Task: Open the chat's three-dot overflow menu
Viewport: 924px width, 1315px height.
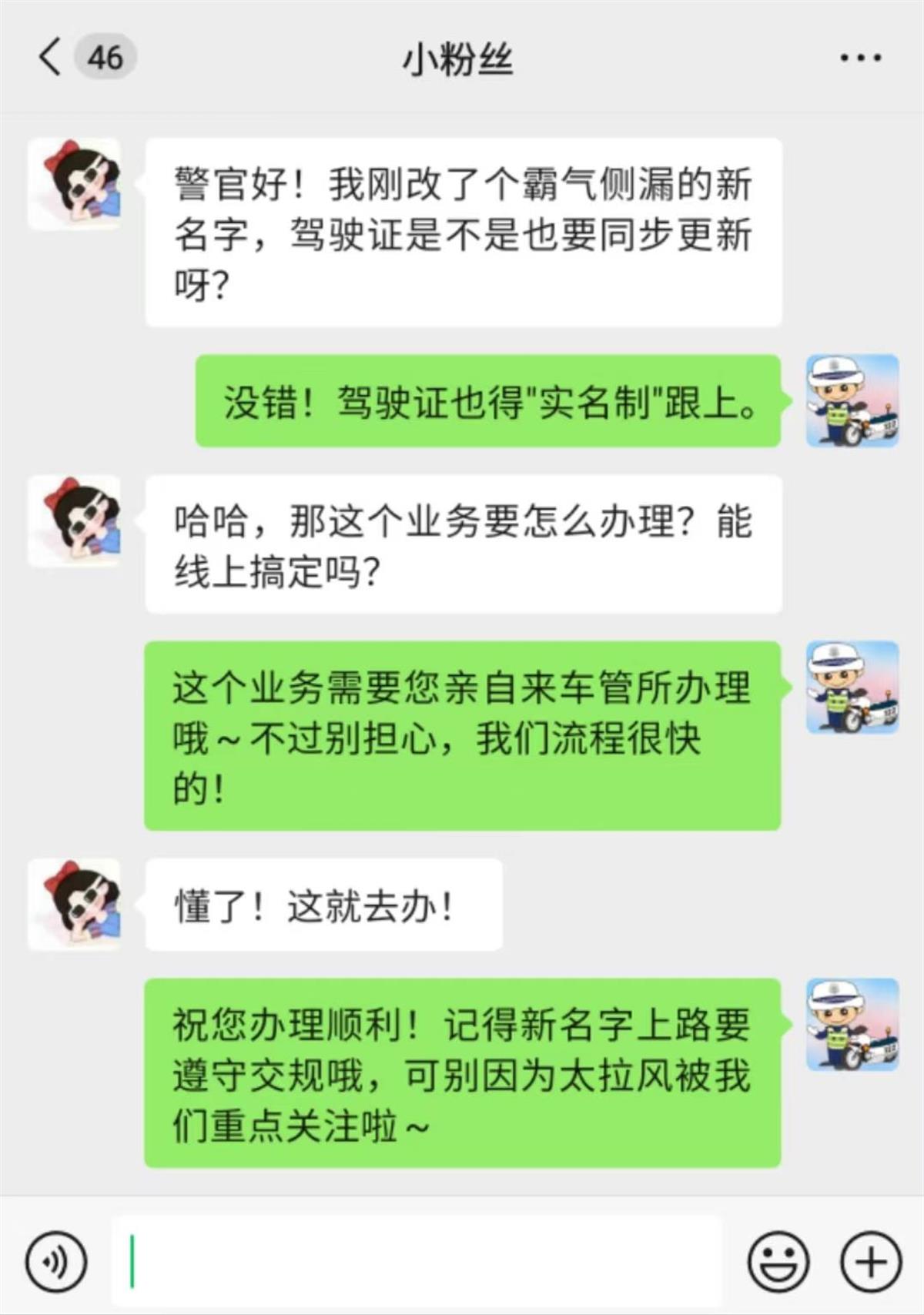Action: 860,58
